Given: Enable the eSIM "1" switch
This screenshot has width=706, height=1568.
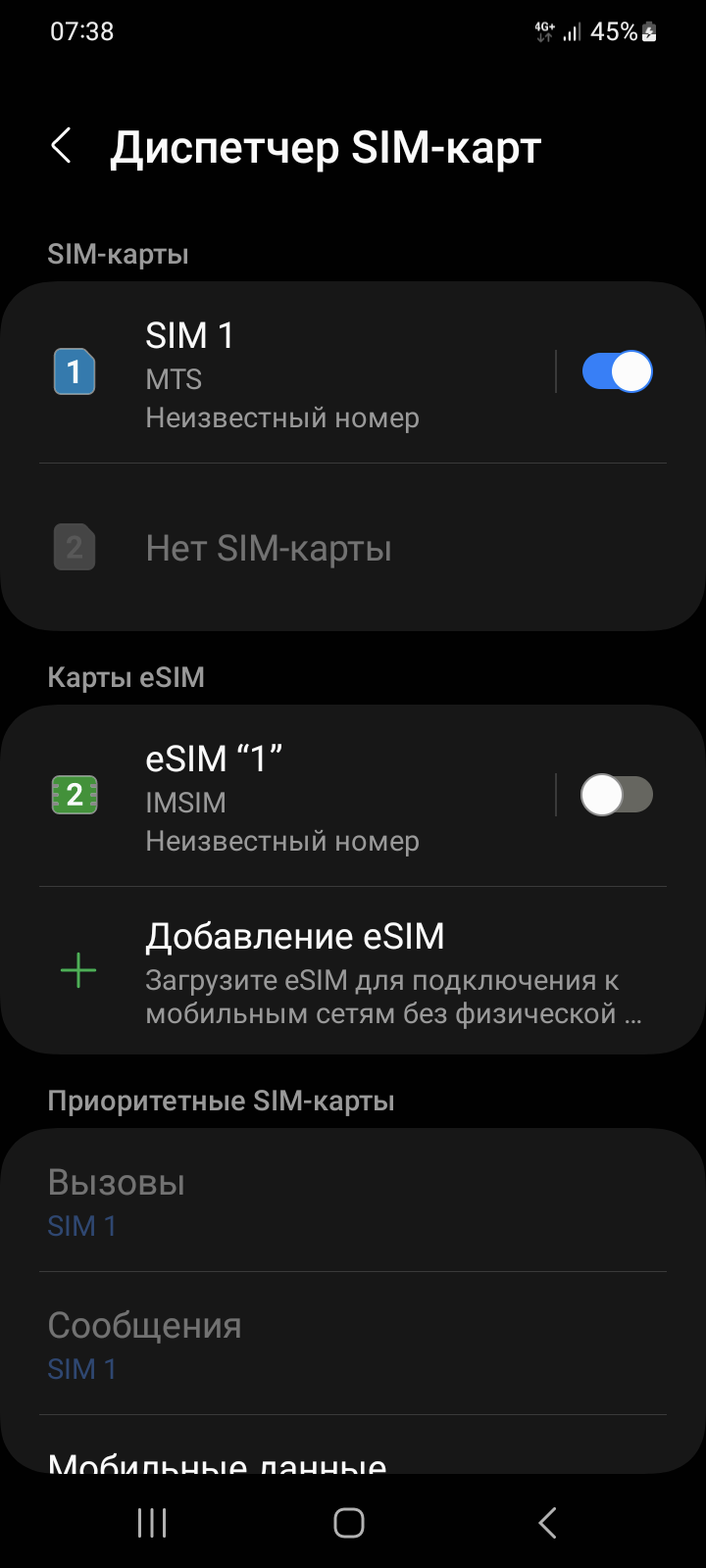Looking at the screenshot, I should tap(617, 796).
